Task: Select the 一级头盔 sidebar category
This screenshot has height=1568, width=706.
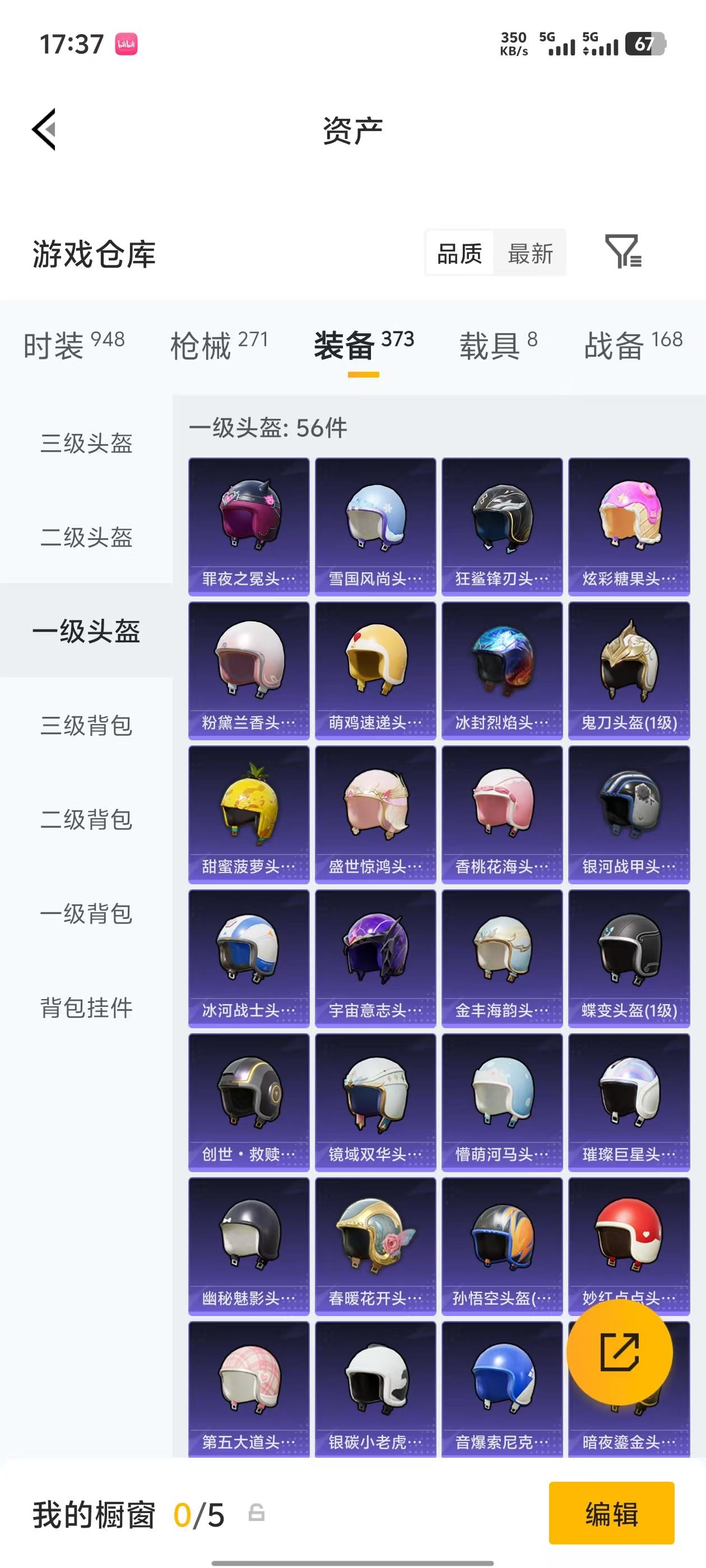Action: [x=86, y=633]
